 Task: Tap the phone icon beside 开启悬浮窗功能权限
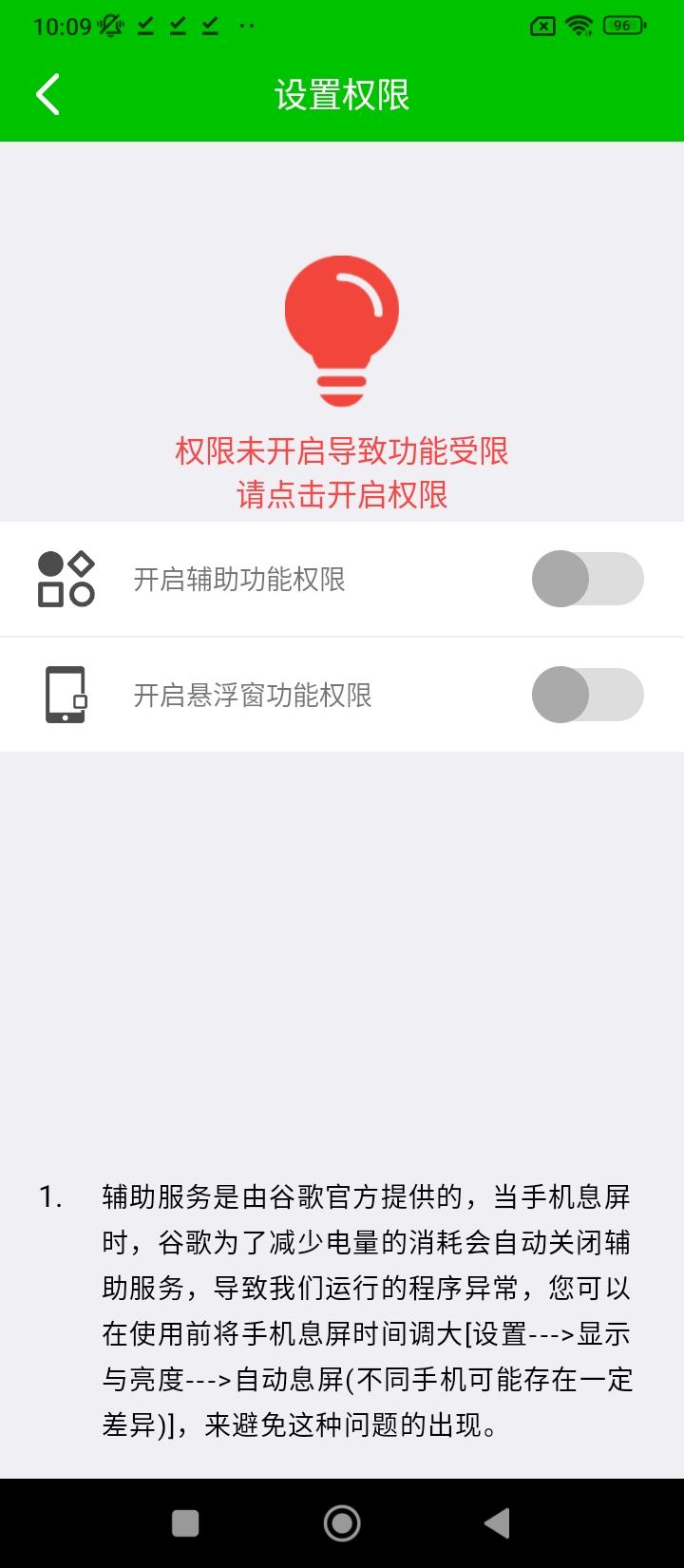(66, 695)
